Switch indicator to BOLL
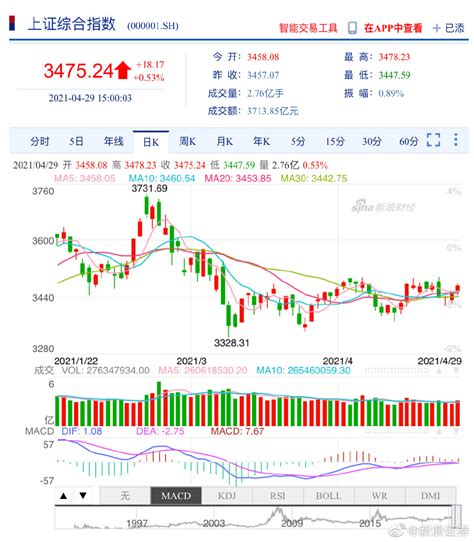Screen dimensions: 474x542 coord(328,496)
